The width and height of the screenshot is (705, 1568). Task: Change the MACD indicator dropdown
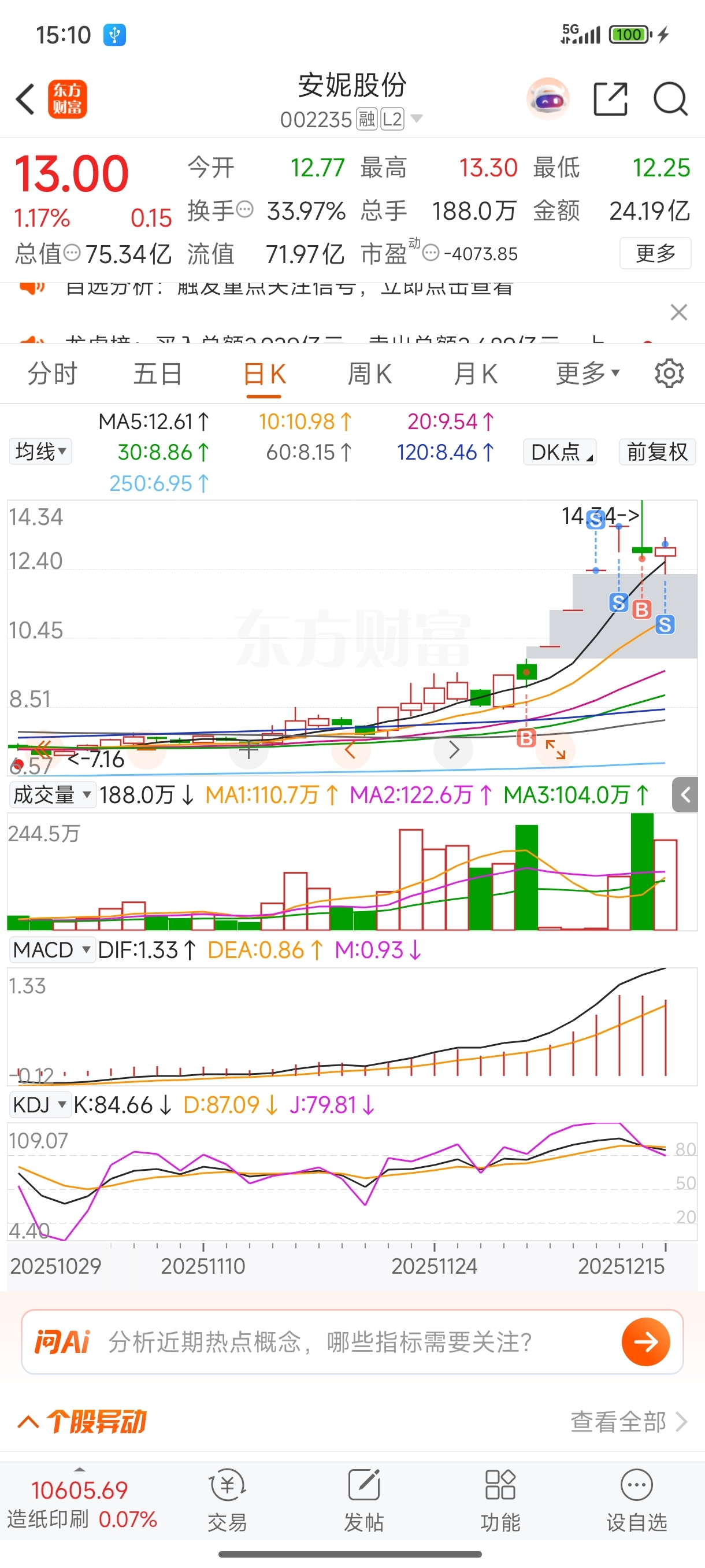(51, 950)
